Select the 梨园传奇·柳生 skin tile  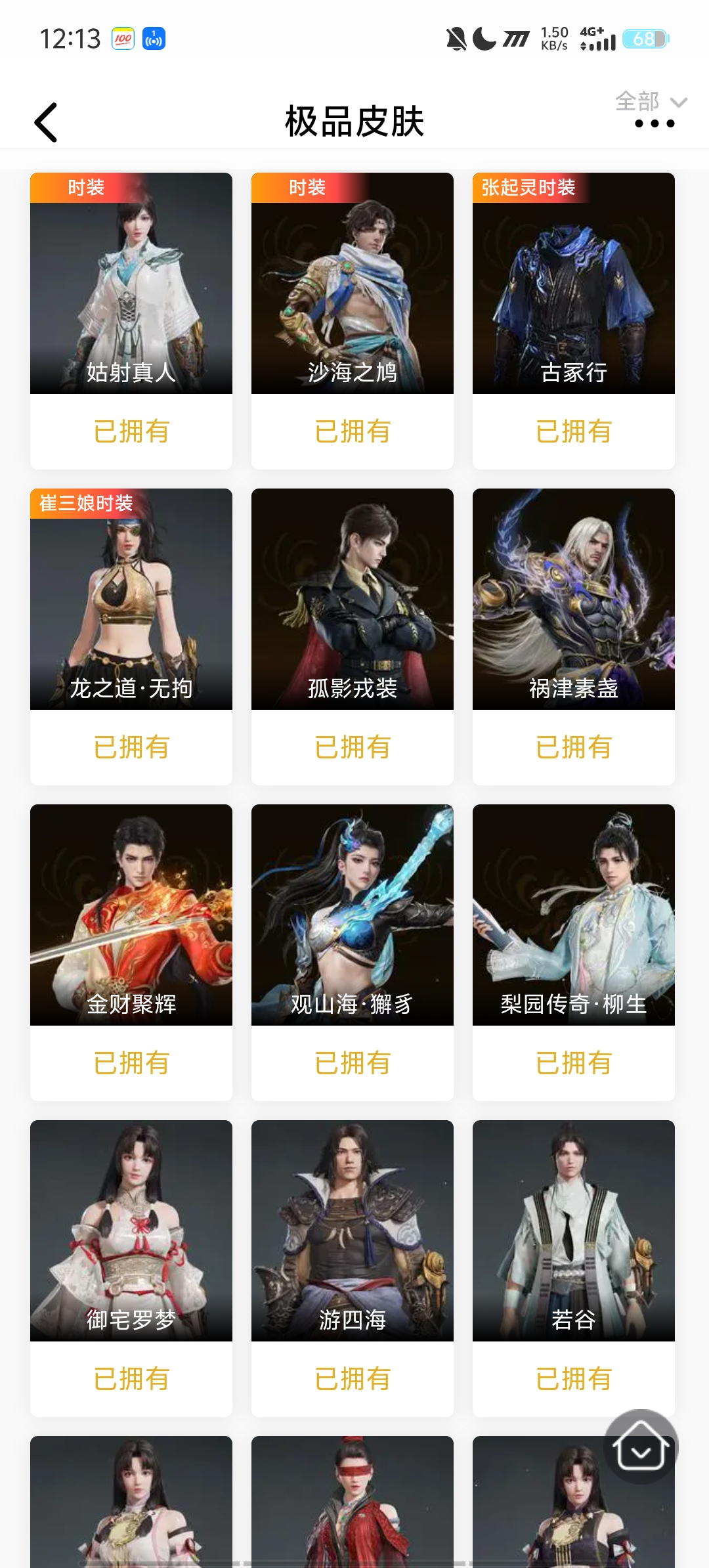coord(574,952)
